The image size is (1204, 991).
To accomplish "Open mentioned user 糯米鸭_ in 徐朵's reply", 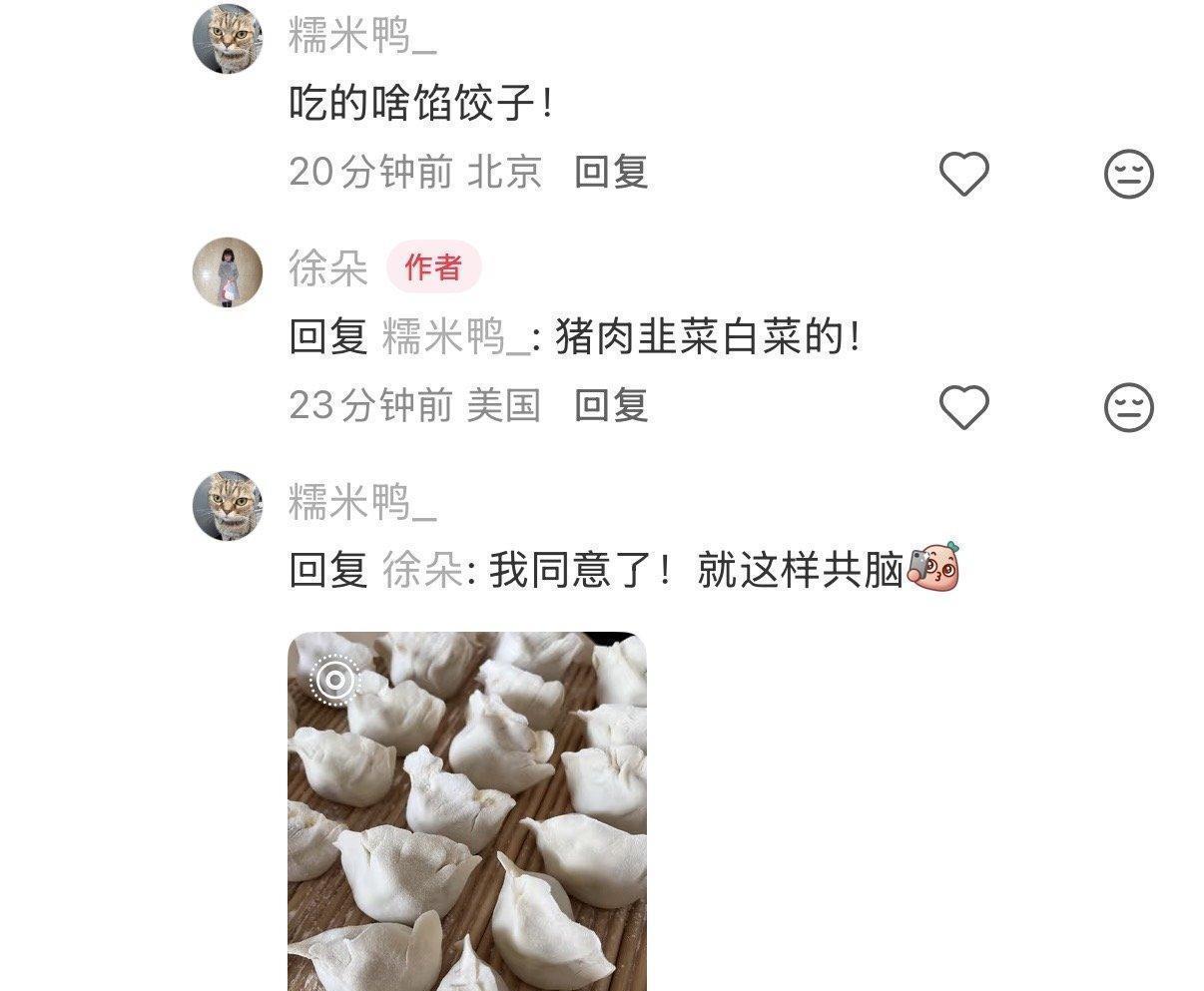I will [455, 337].
